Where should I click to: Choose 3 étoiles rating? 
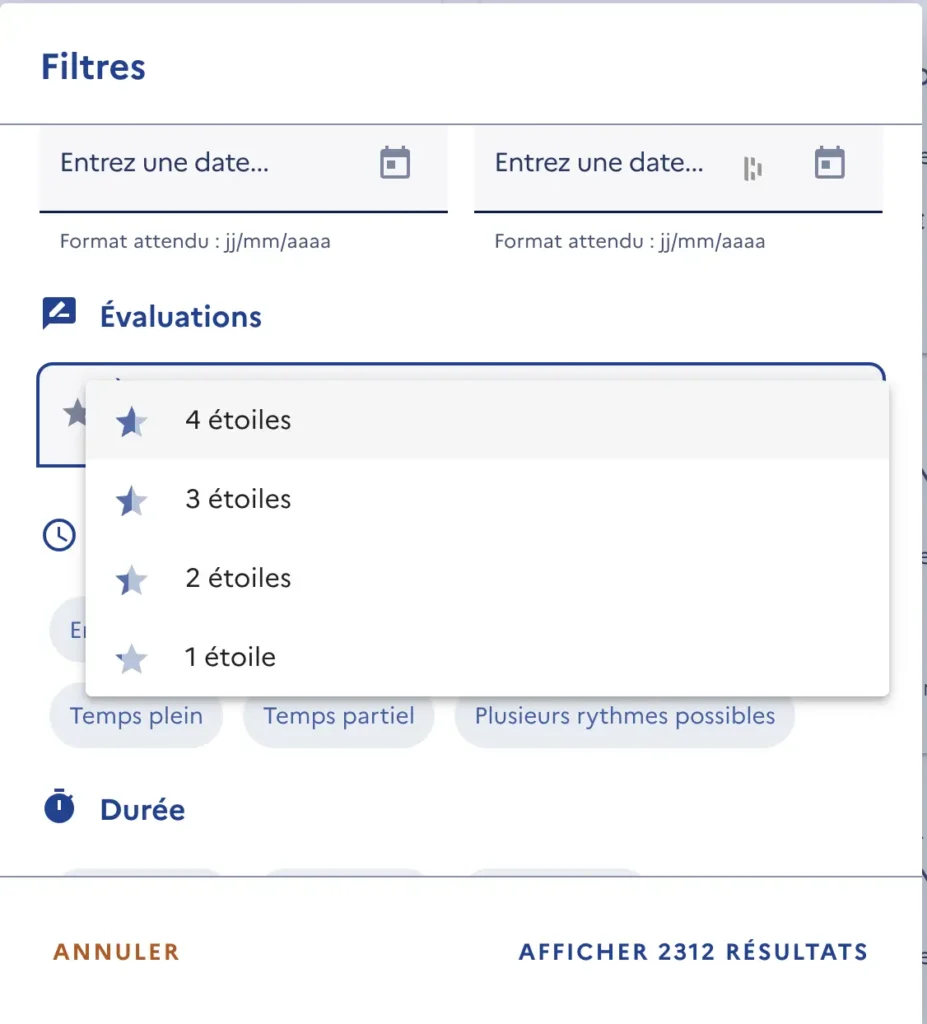pos(238,500)
